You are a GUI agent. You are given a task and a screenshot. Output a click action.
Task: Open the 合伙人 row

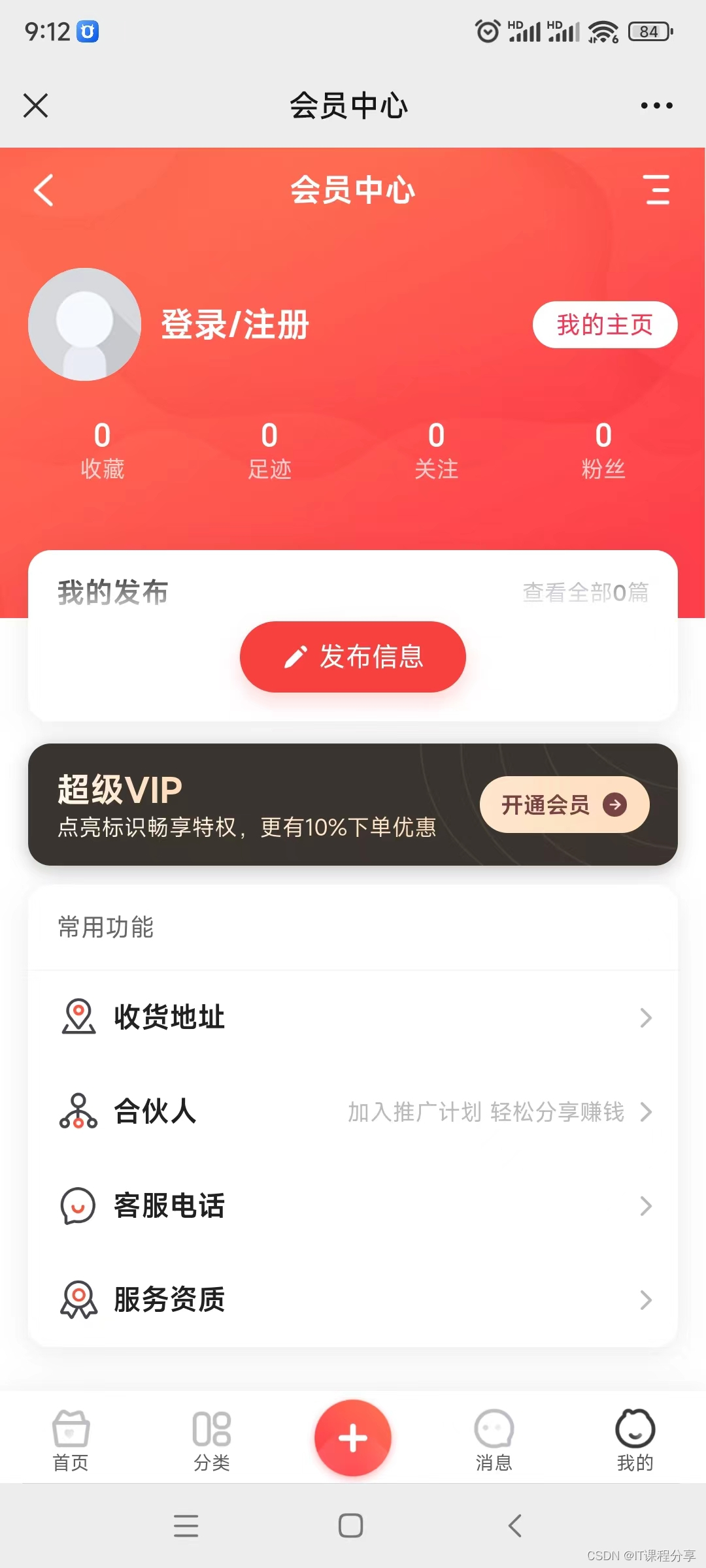[353, 1111]
